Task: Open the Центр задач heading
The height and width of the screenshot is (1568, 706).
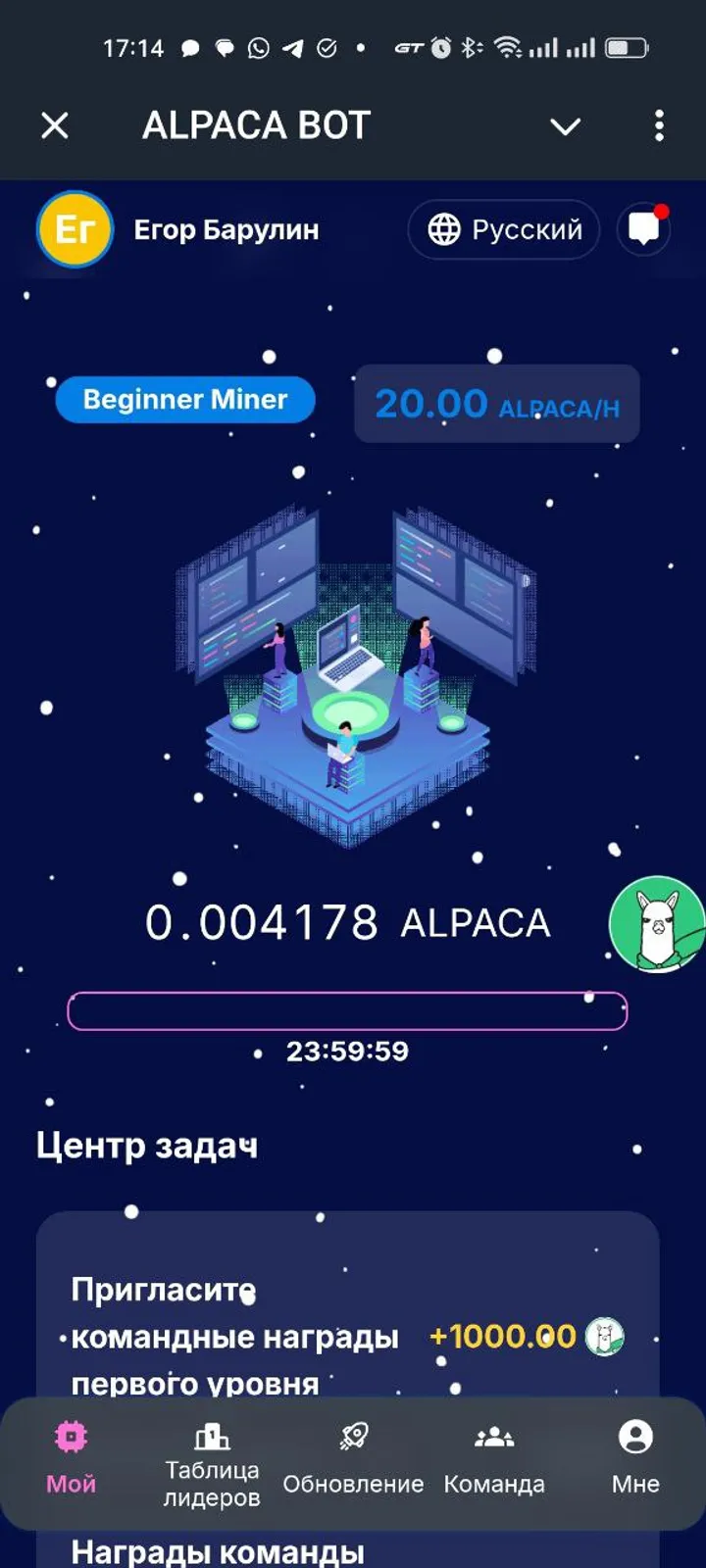Action: click(147, 1145)
